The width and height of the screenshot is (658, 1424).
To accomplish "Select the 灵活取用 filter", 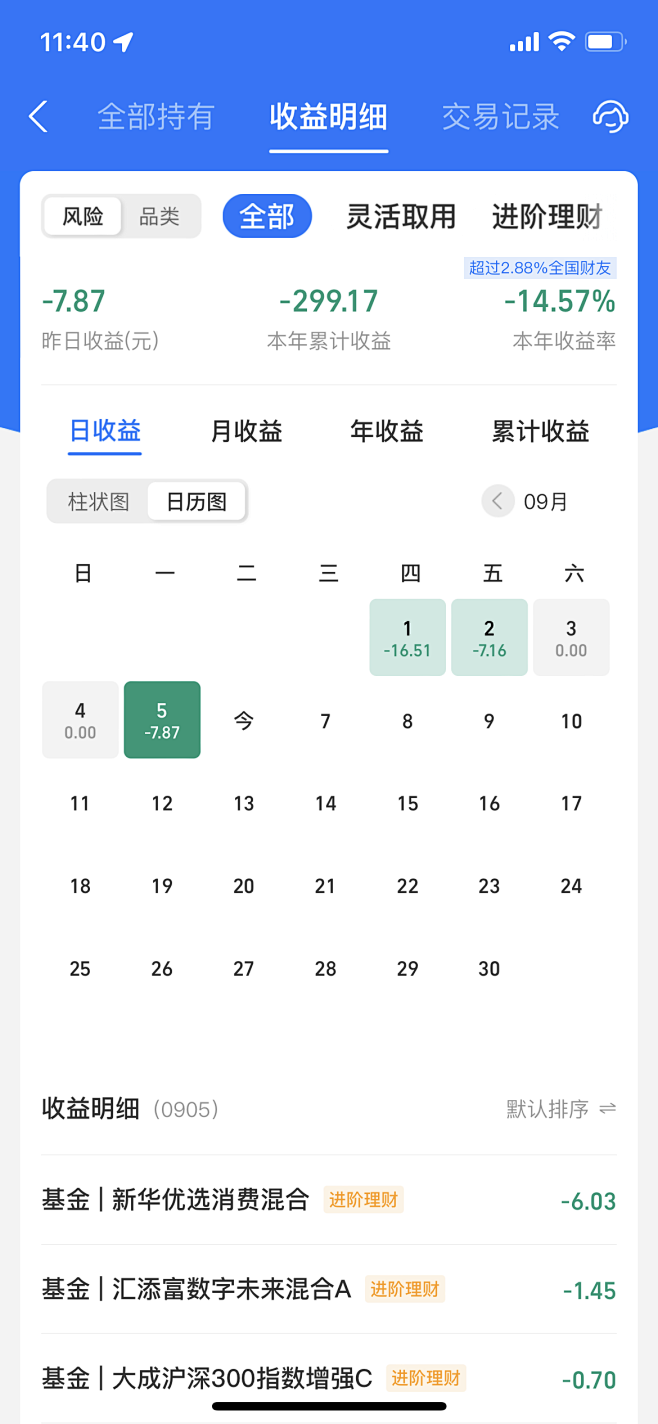I will coord(401,216).
